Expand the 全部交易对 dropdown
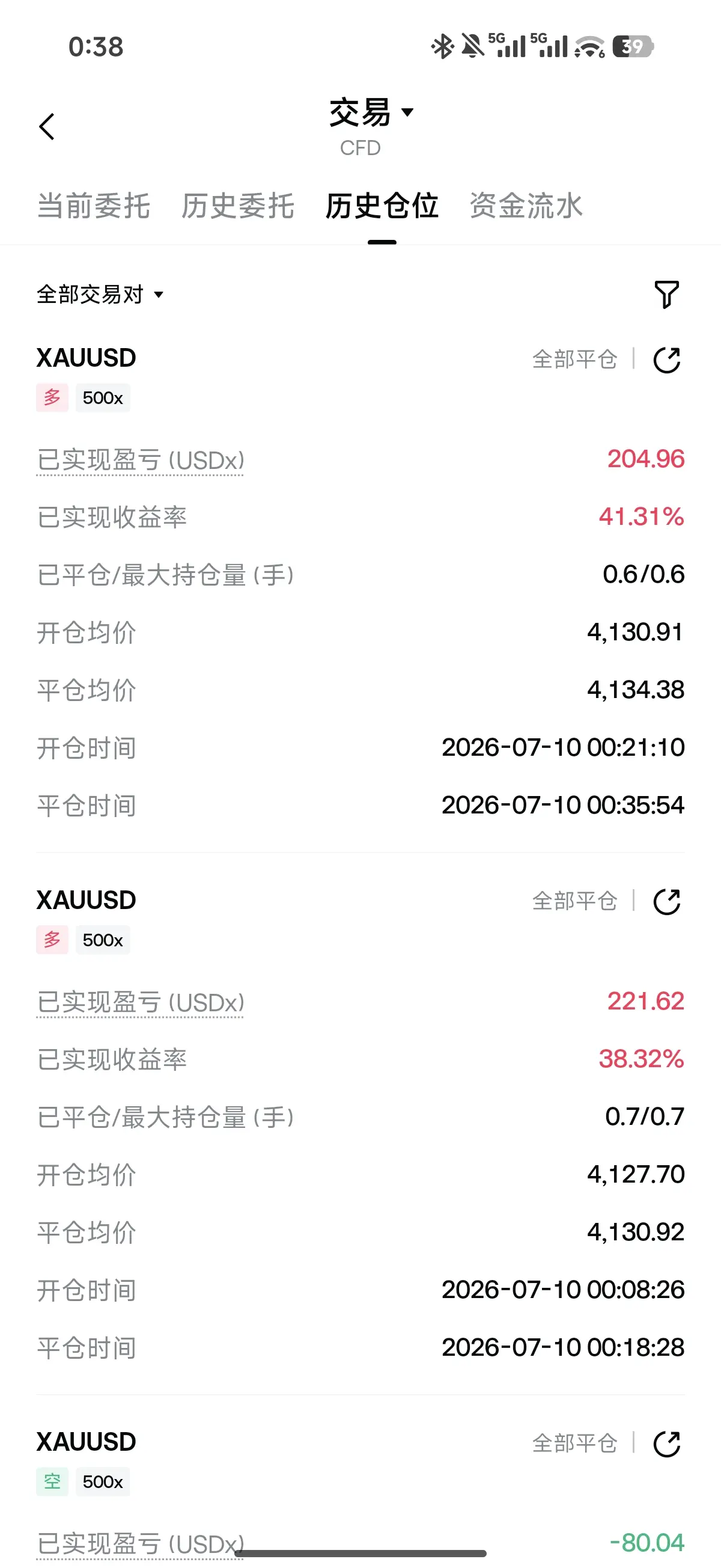 tap(100, 295)
